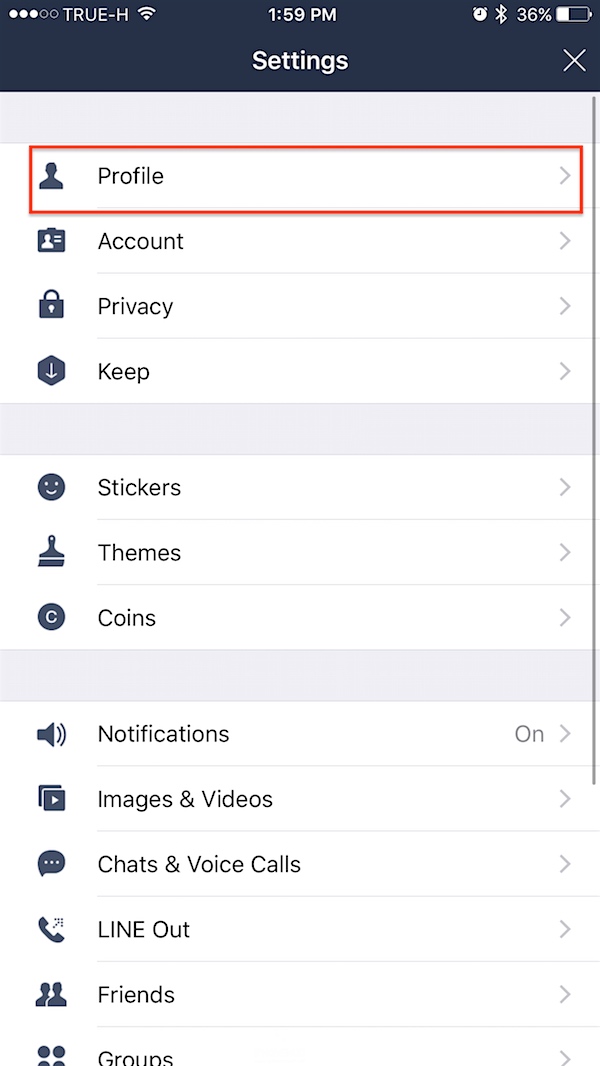600x1066 pixels.
Task: Select the LINE Out option
Action: click(x=300, y=929)
